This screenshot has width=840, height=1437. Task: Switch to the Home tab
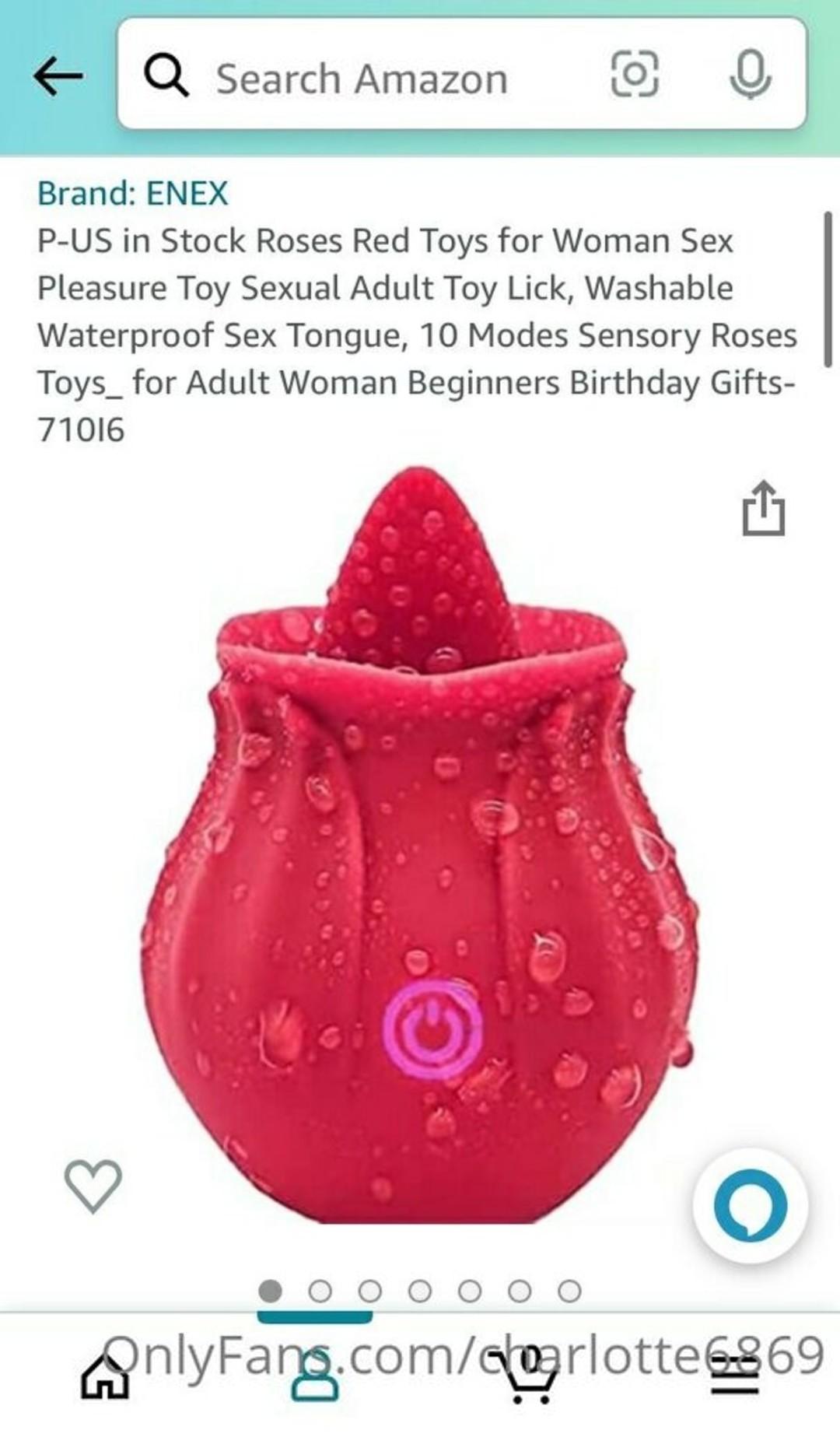[x=106, y=1379]
